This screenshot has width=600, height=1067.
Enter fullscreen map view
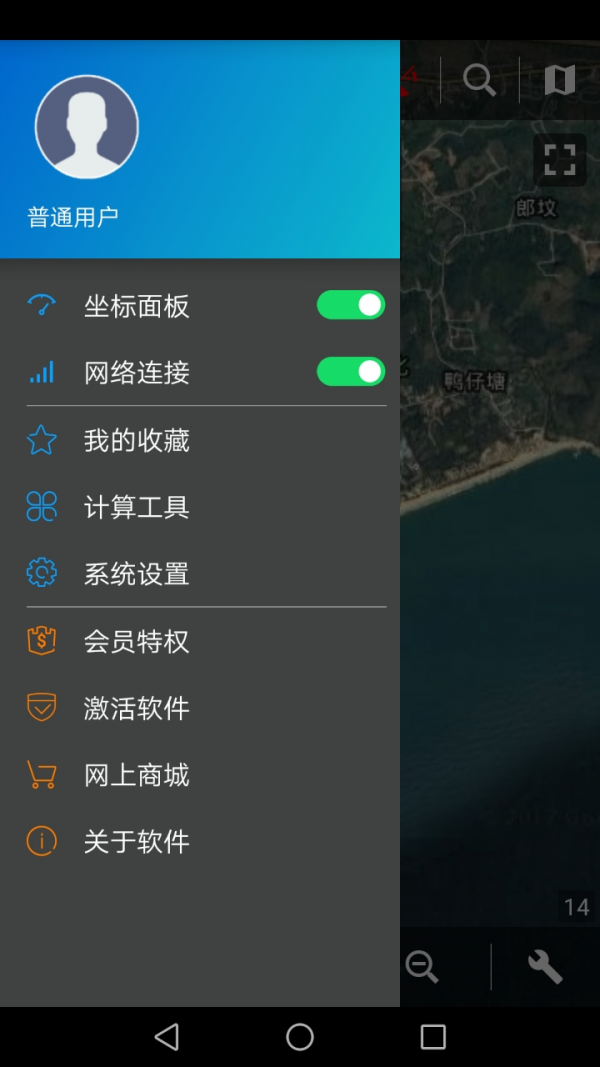click(x=560, y=160)
